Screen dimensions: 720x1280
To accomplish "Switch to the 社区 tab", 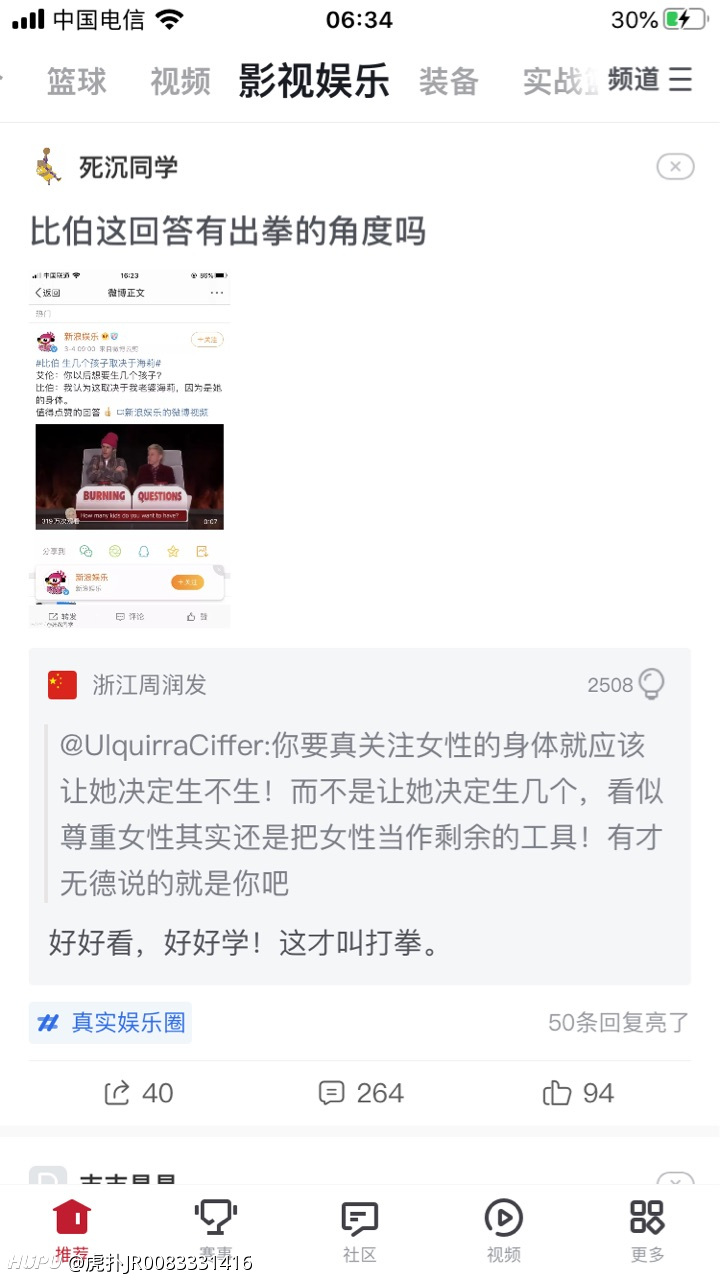I will [x=360, y=1232].
